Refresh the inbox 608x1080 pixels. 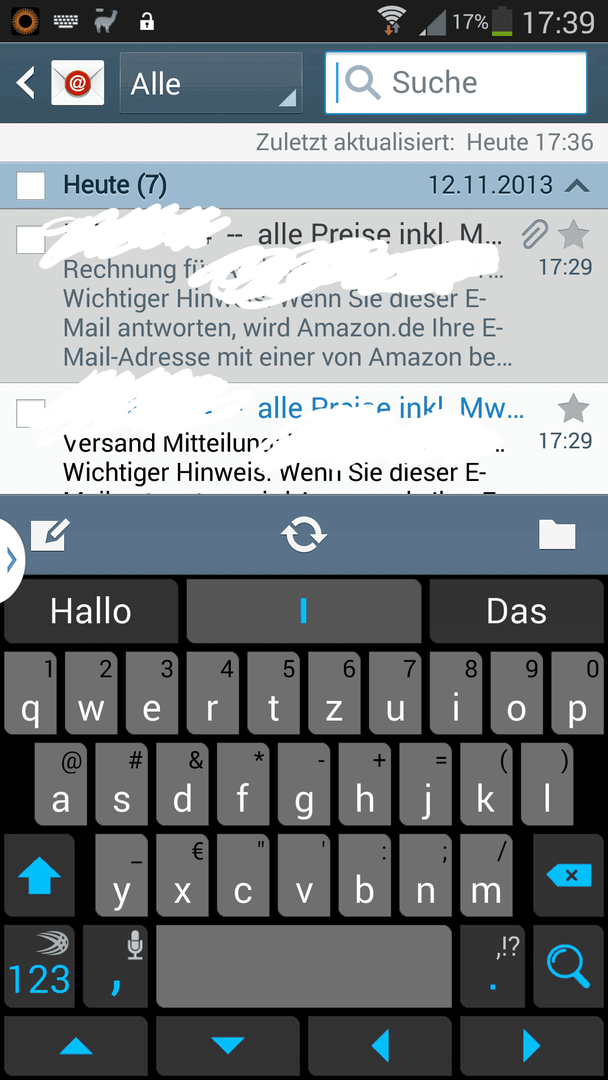tap(304, 535)
